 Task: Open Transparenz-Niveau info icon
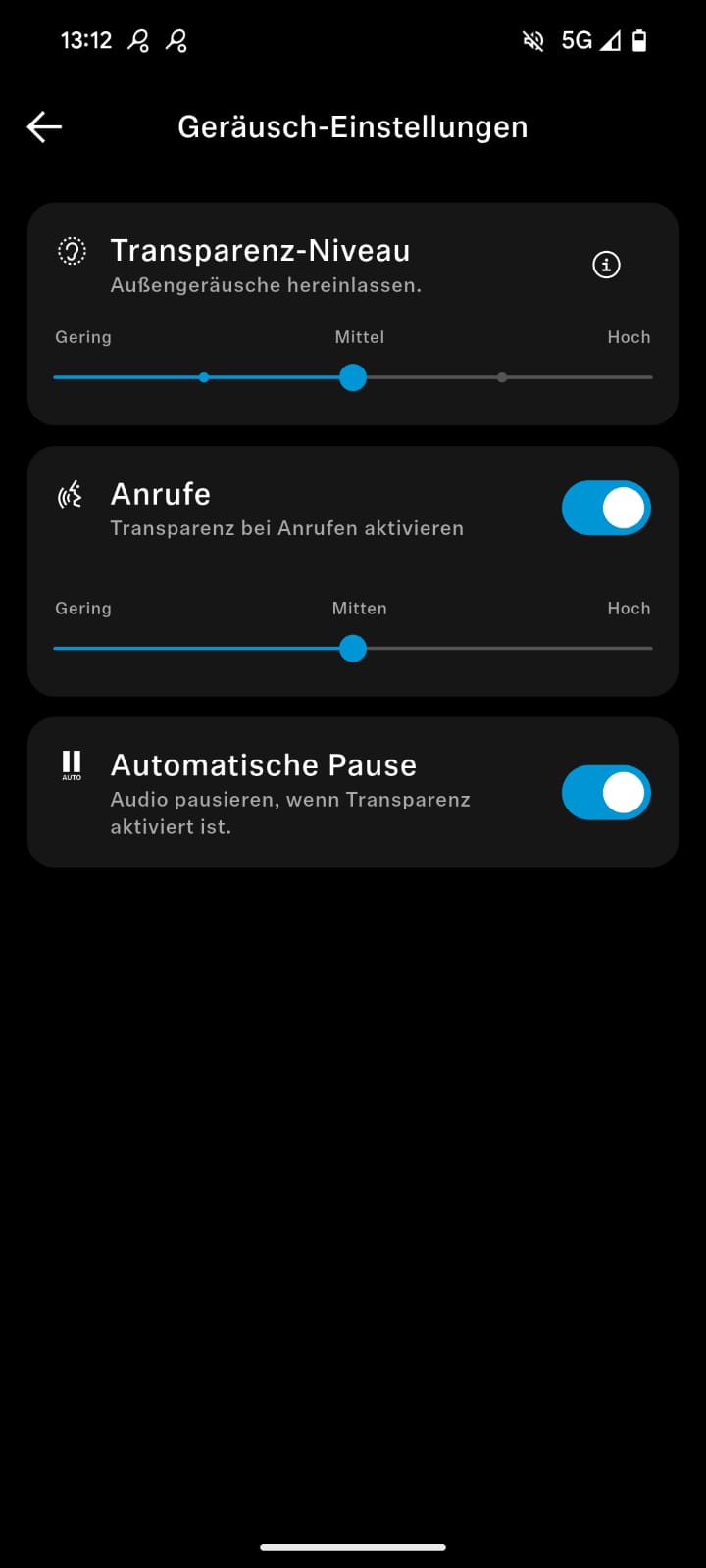[606, 265]
